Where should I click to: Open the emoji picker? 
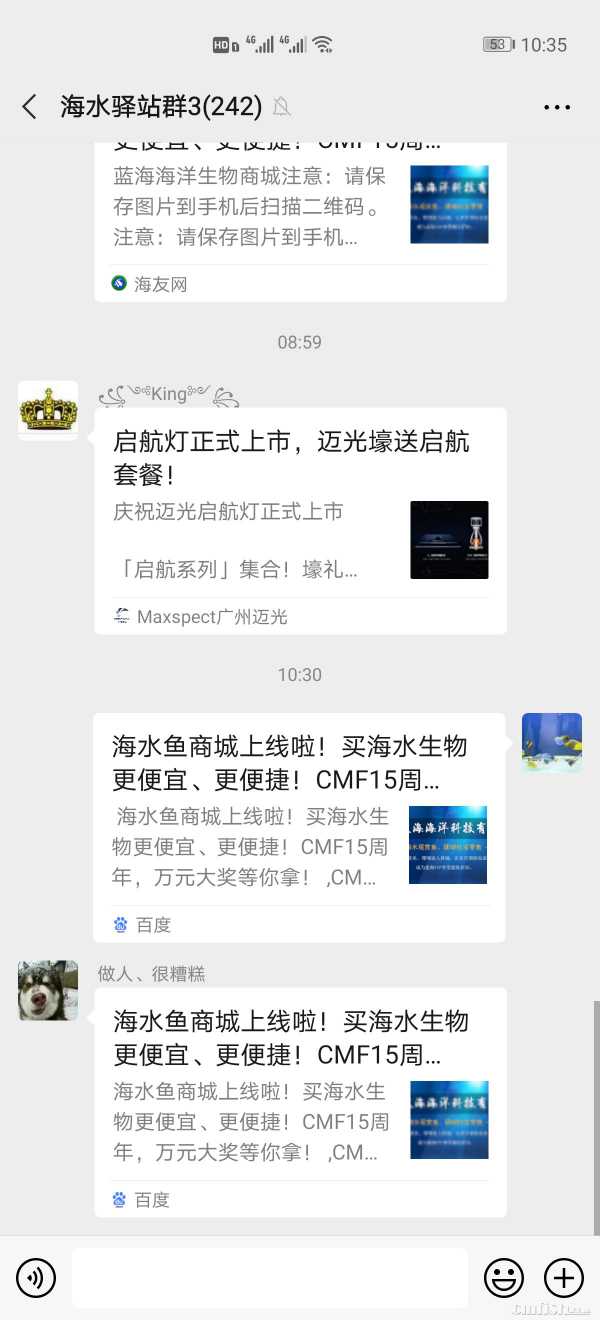tap(504, 1277)
